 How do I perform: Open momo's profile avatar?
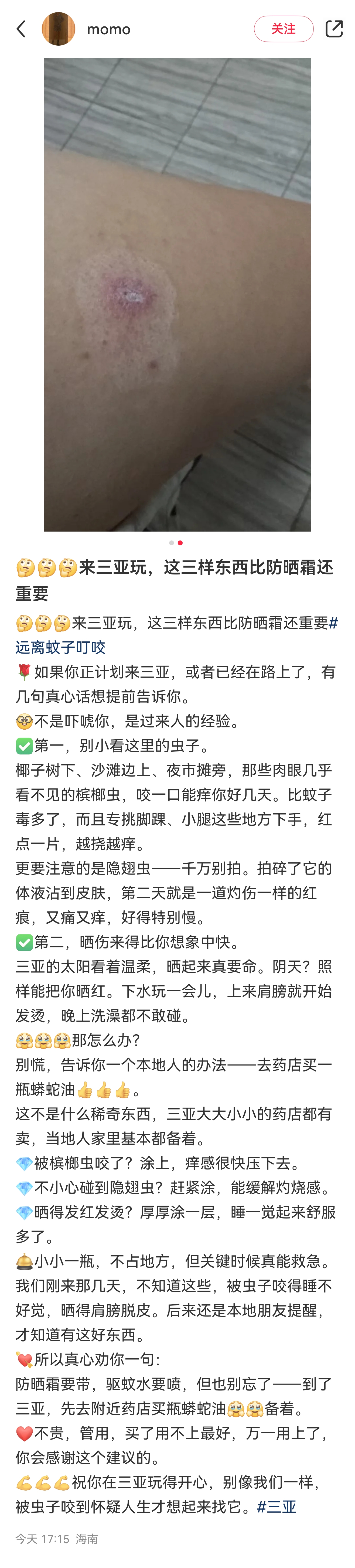59,29
